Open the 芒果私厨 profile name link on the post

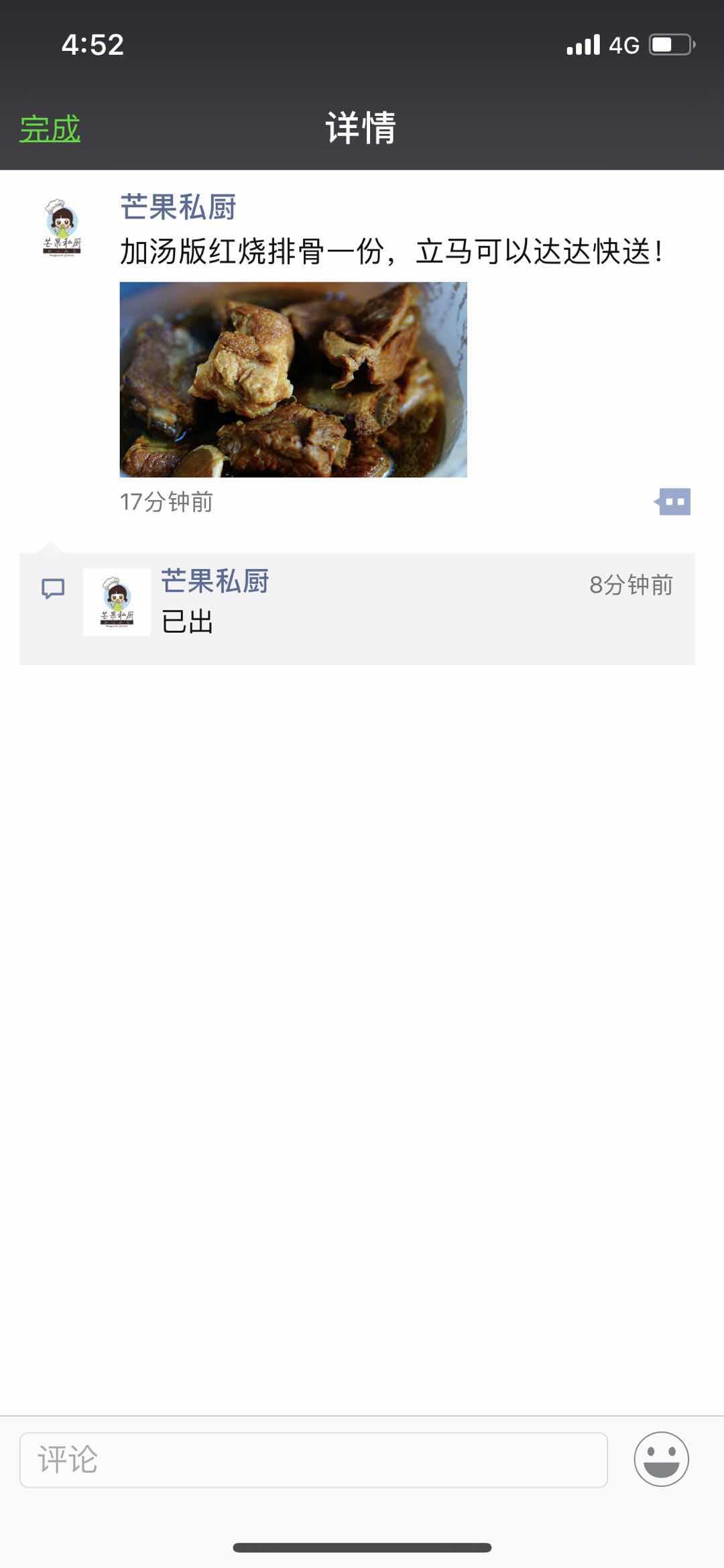pos(178,207)
